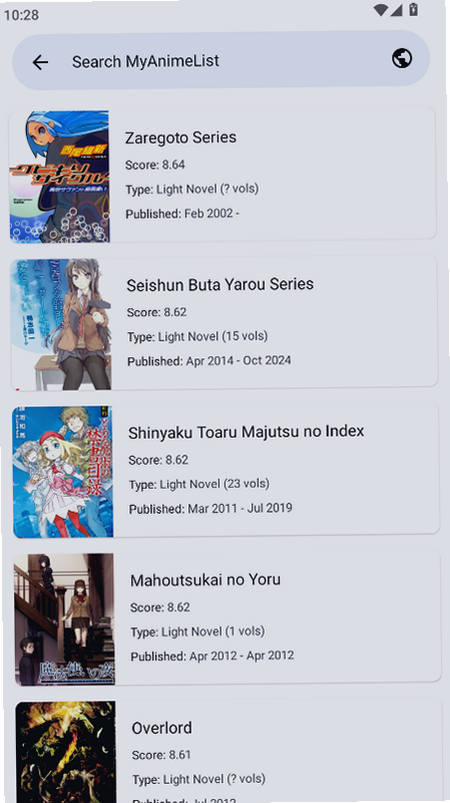Open Shinyaku Toaru Majutsu no Index
Screen dimensions: 450x803
click(226, 470)
